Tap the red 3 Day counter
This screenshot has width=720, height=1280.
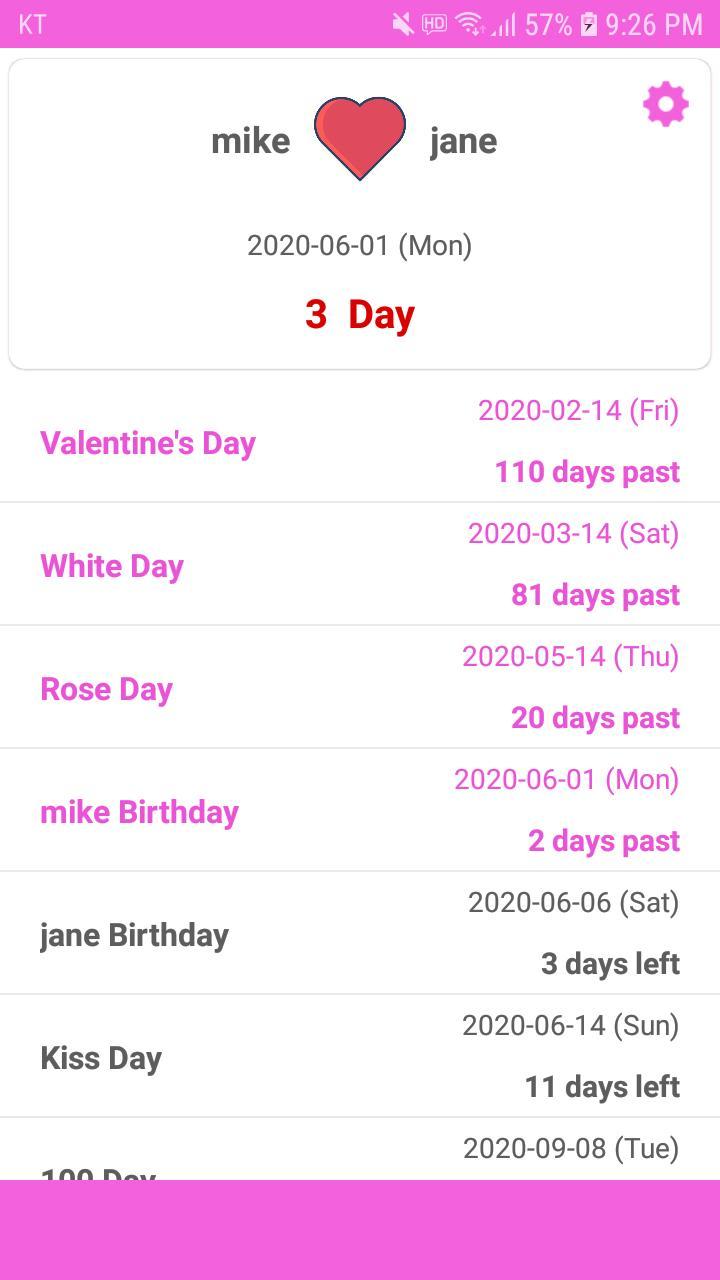pos(359,313)
